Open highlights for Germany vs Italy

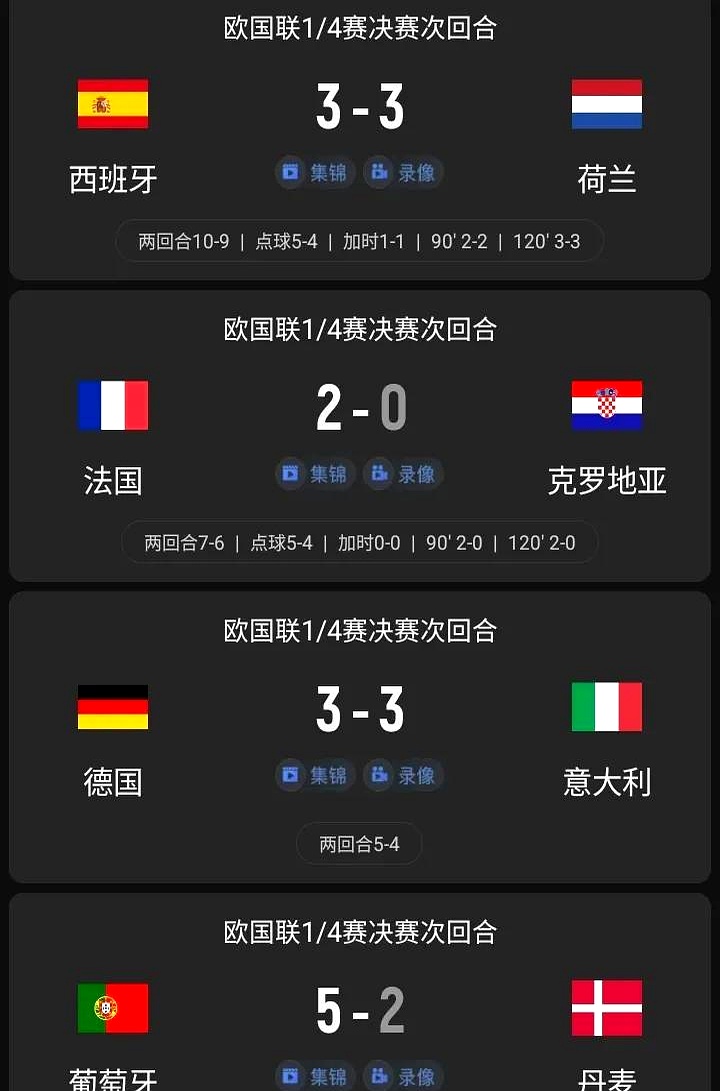[315, 775]
